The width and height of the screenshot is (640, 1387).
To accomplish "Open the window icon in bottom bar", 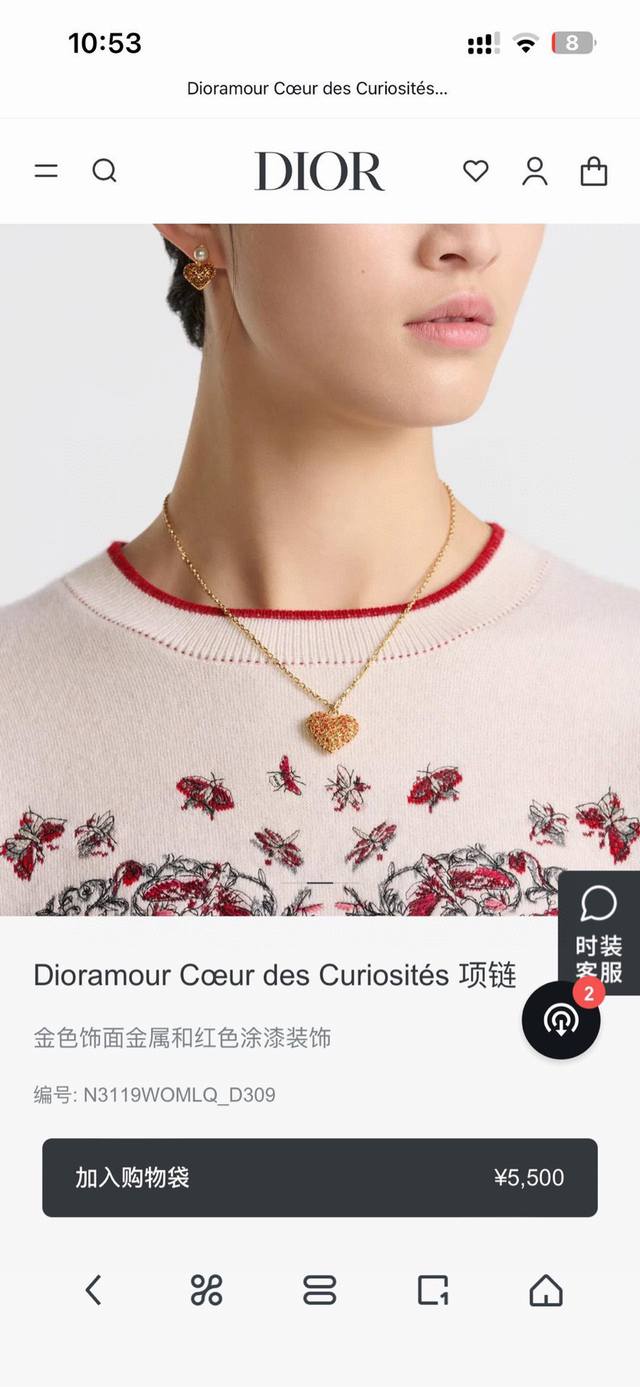I will 433,1290.
